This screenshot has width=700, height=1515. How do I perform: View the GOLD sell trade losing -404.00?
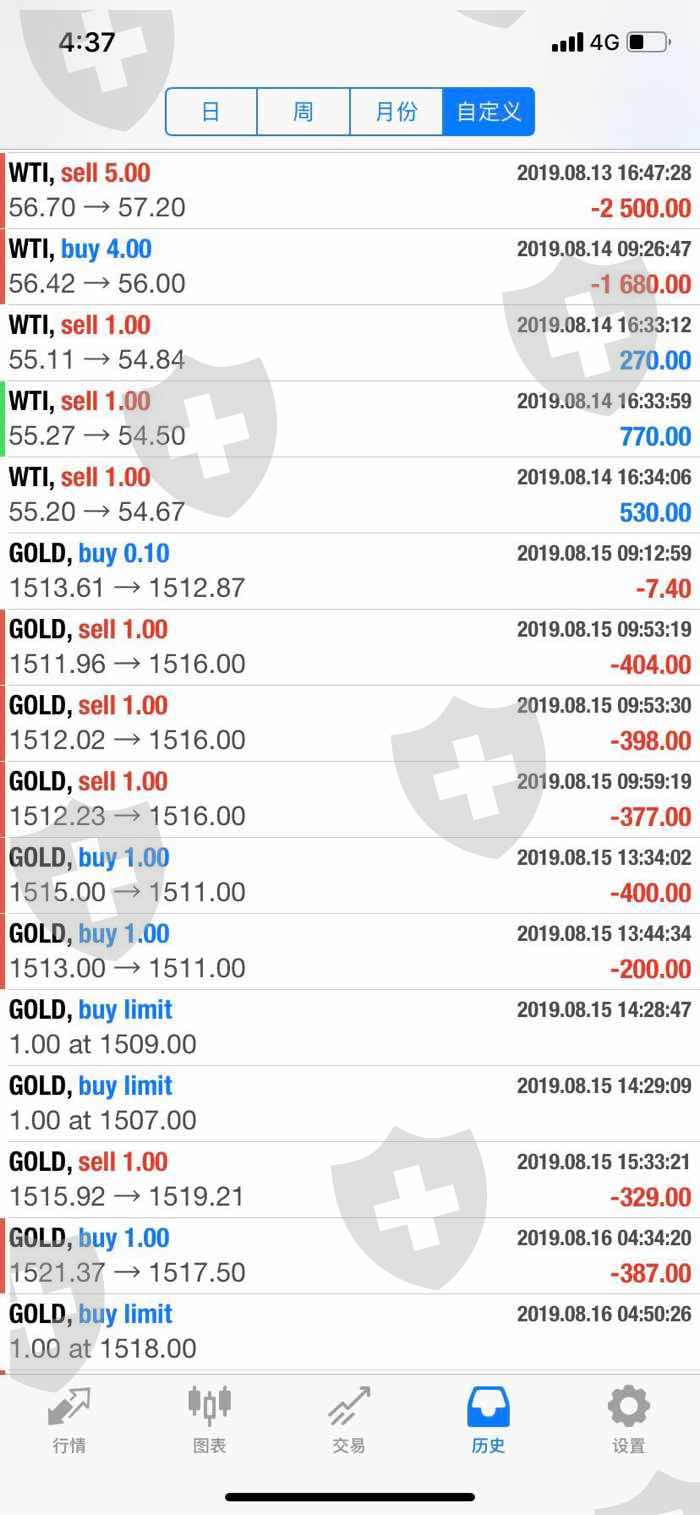coord(350,646)
